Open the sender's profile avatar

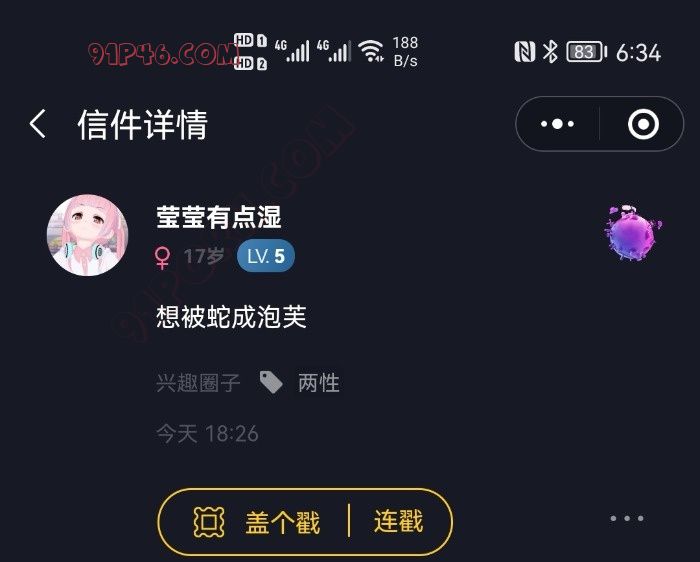[x=87, y=235]
